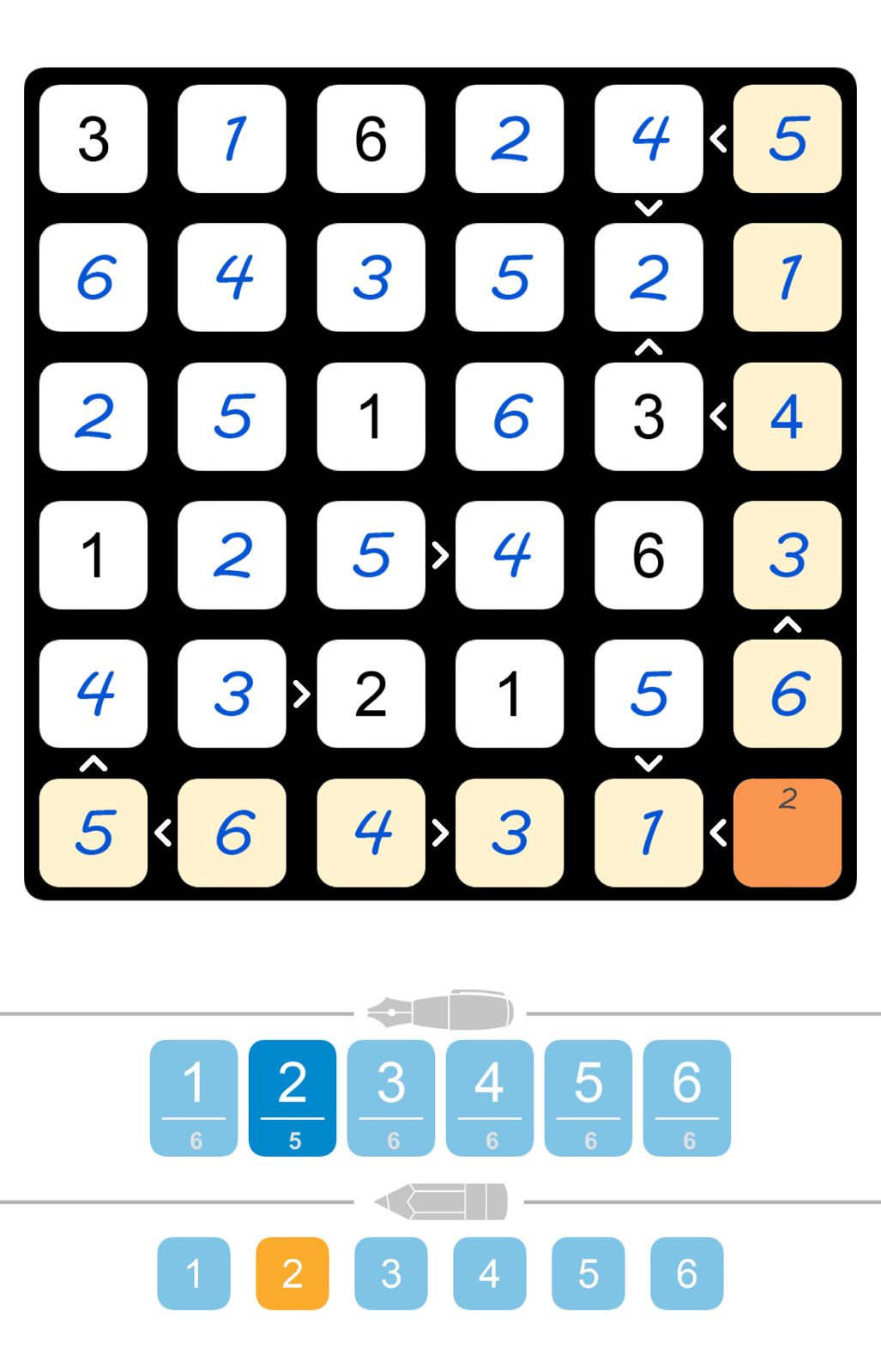Click the left chevron beside the top-right 5

[x=717, y=140]
